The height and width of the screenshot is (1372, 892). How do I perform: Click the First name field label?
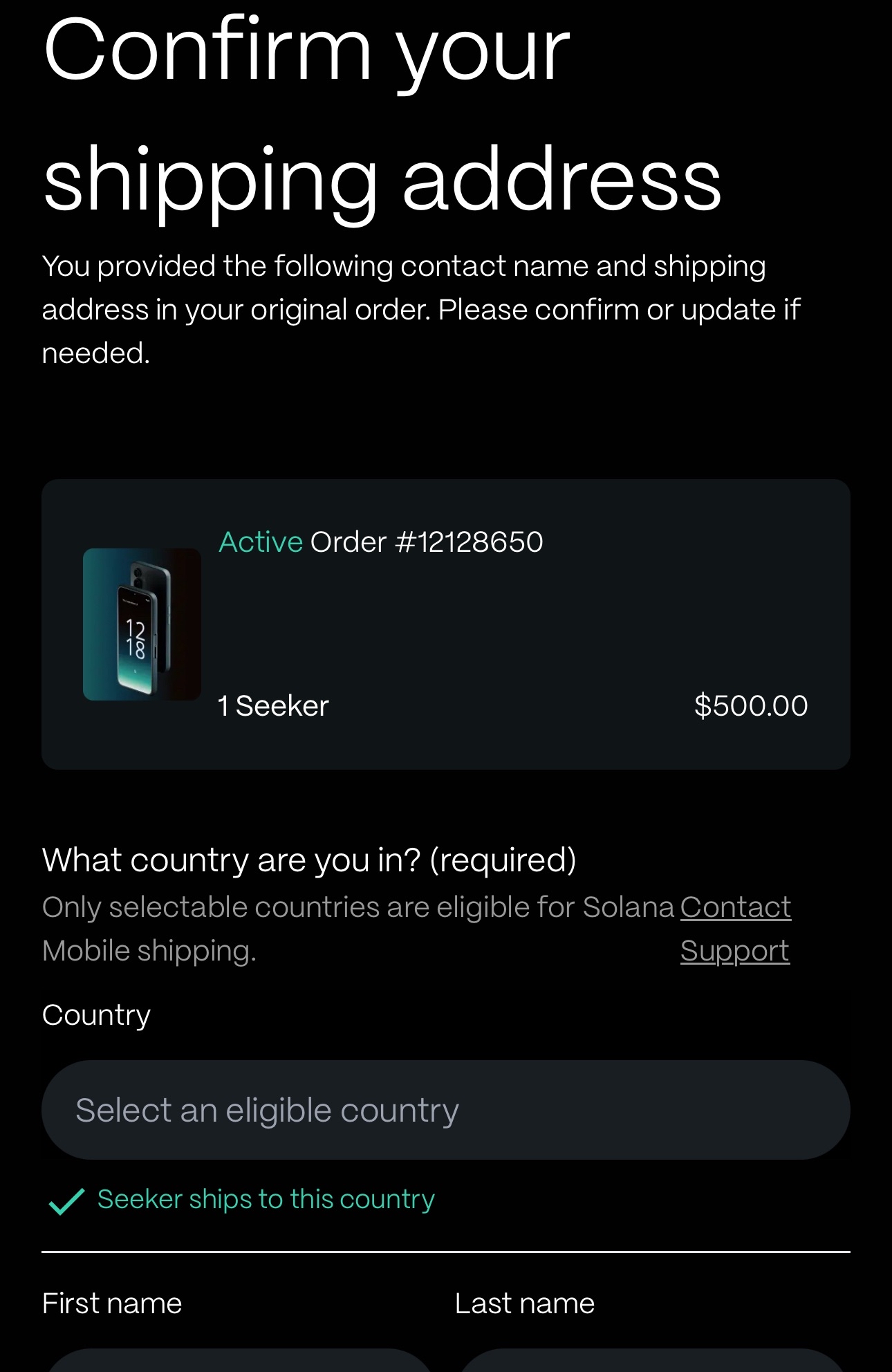coord(111,1301)
